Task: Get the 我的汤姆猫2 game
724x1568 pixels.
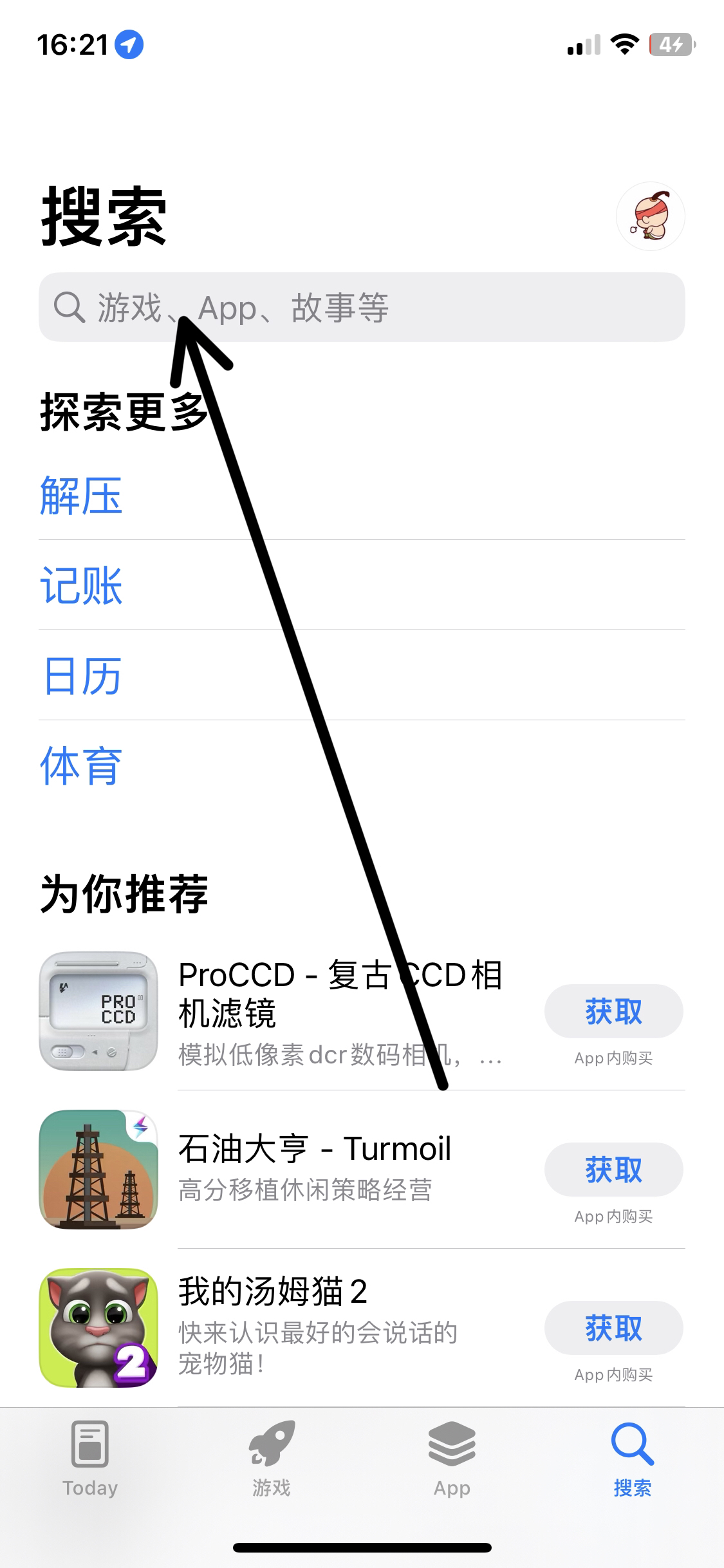Action: pyautogui.click(x=613, y=1328)
